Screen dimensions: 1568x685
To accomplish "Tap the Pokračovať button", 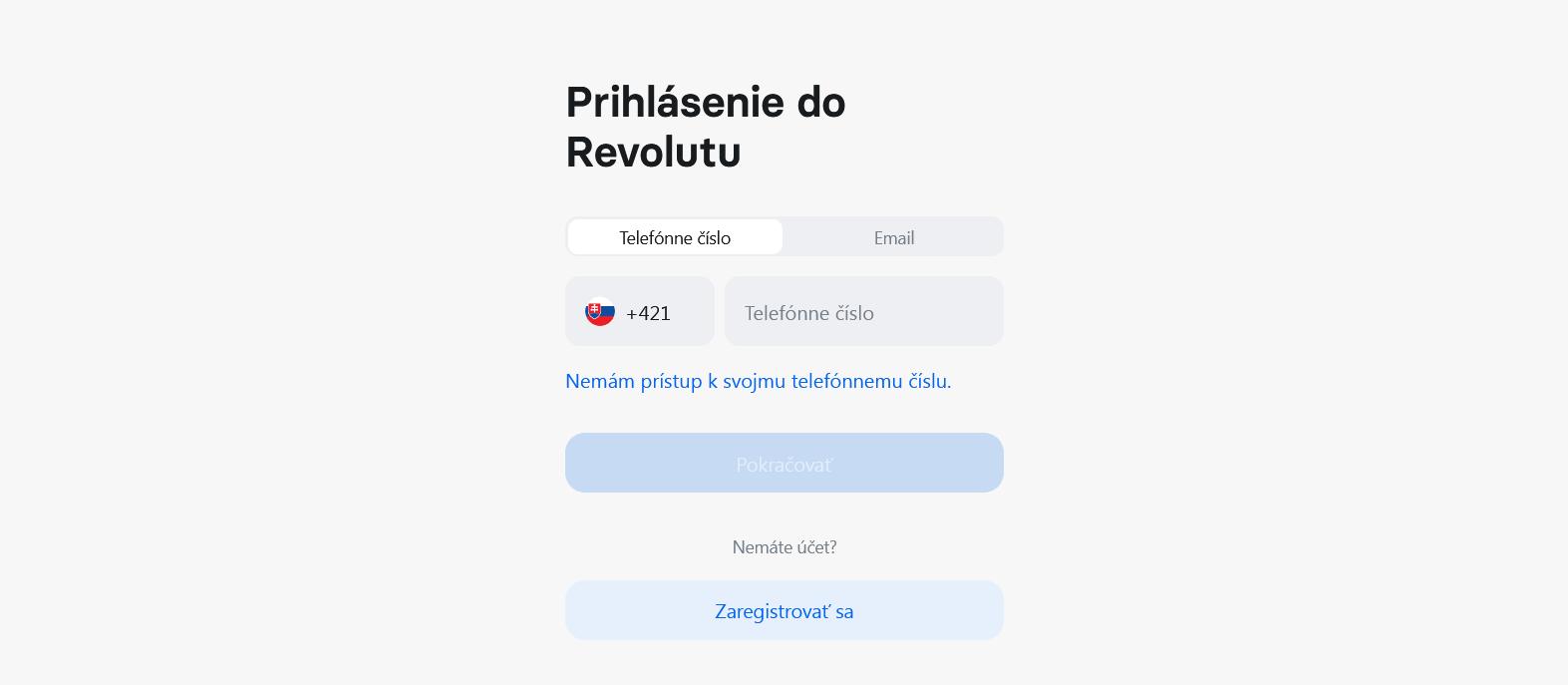I will [x=784, y=463].
